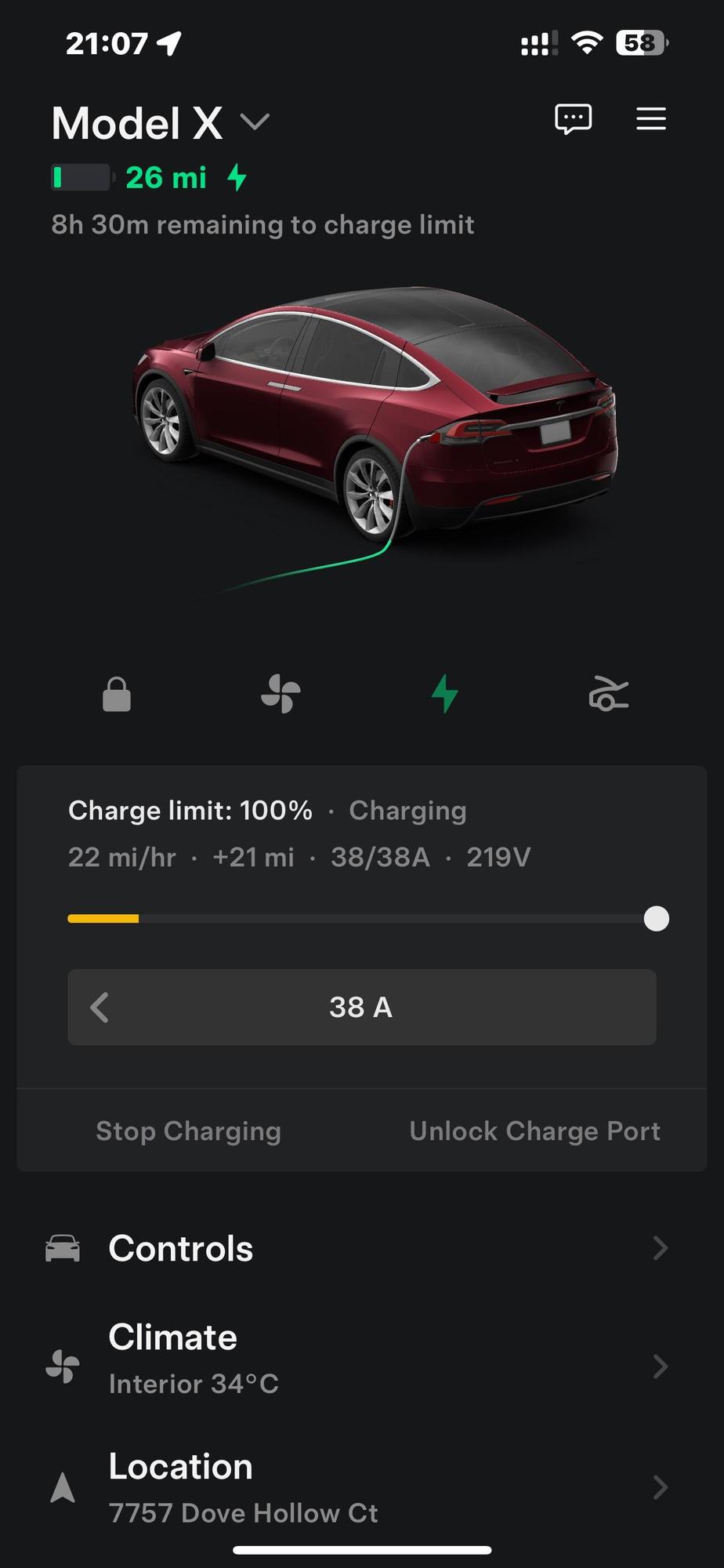Expand the Controls section
724x1568 pixels.
661,1247
